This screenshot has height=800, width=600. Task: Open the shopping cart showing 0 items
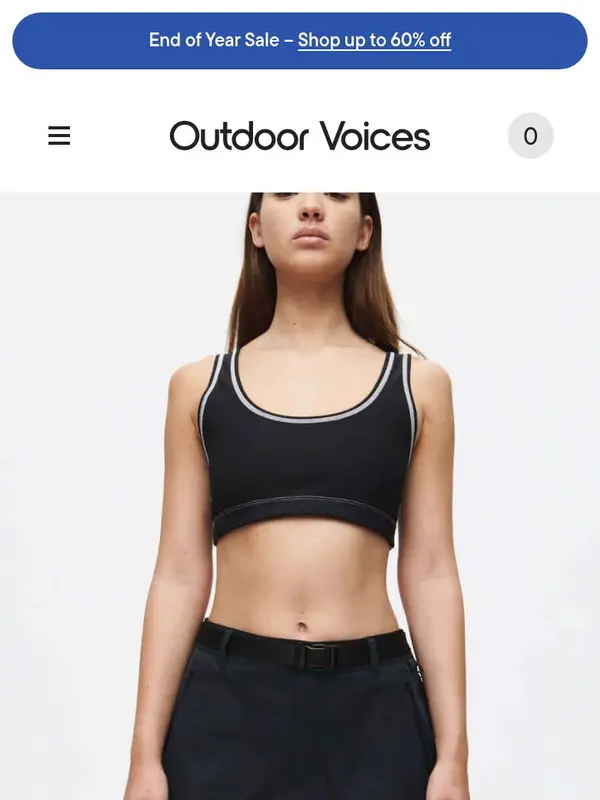[530, 136]
